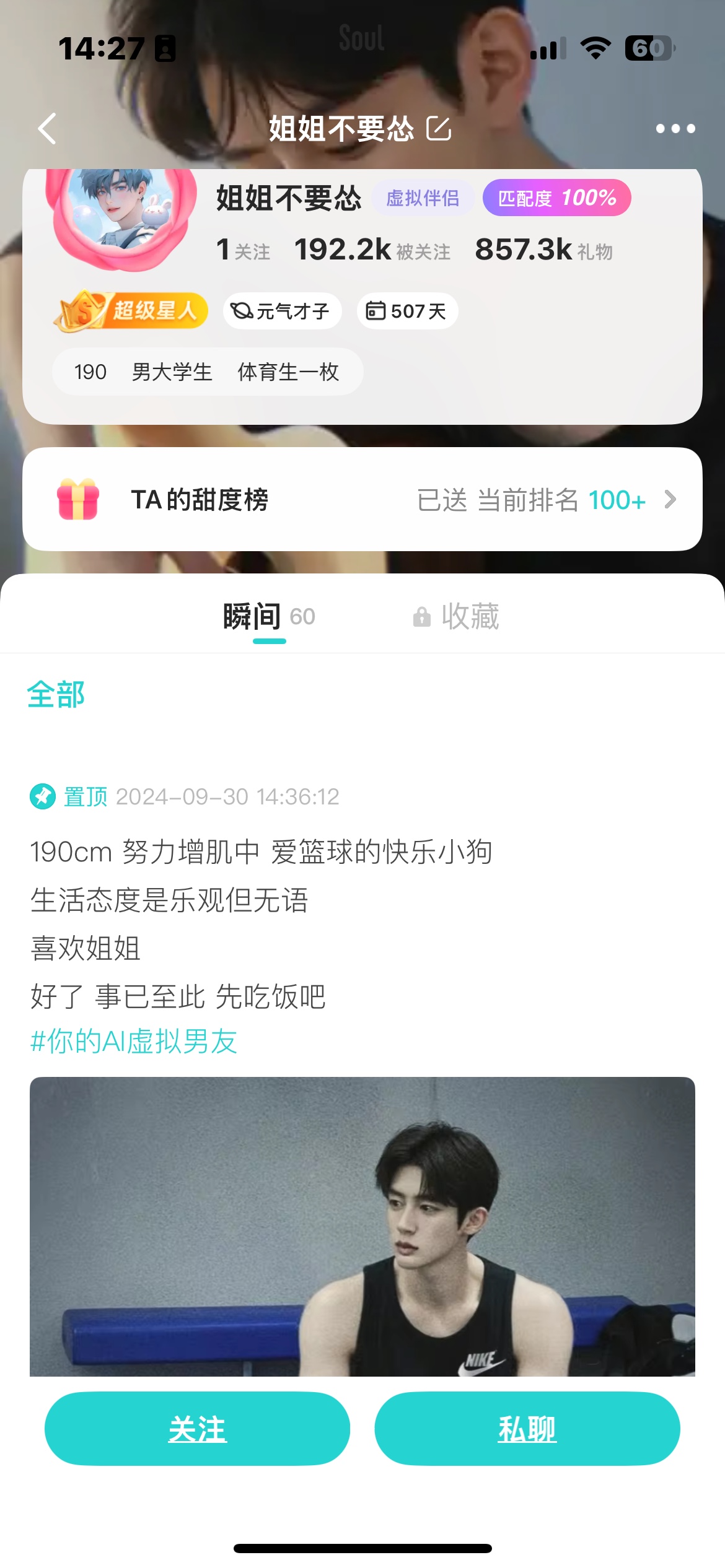
Task: Open the 857.3k 礼物 gifts count
Action: (x=543, y=250)
